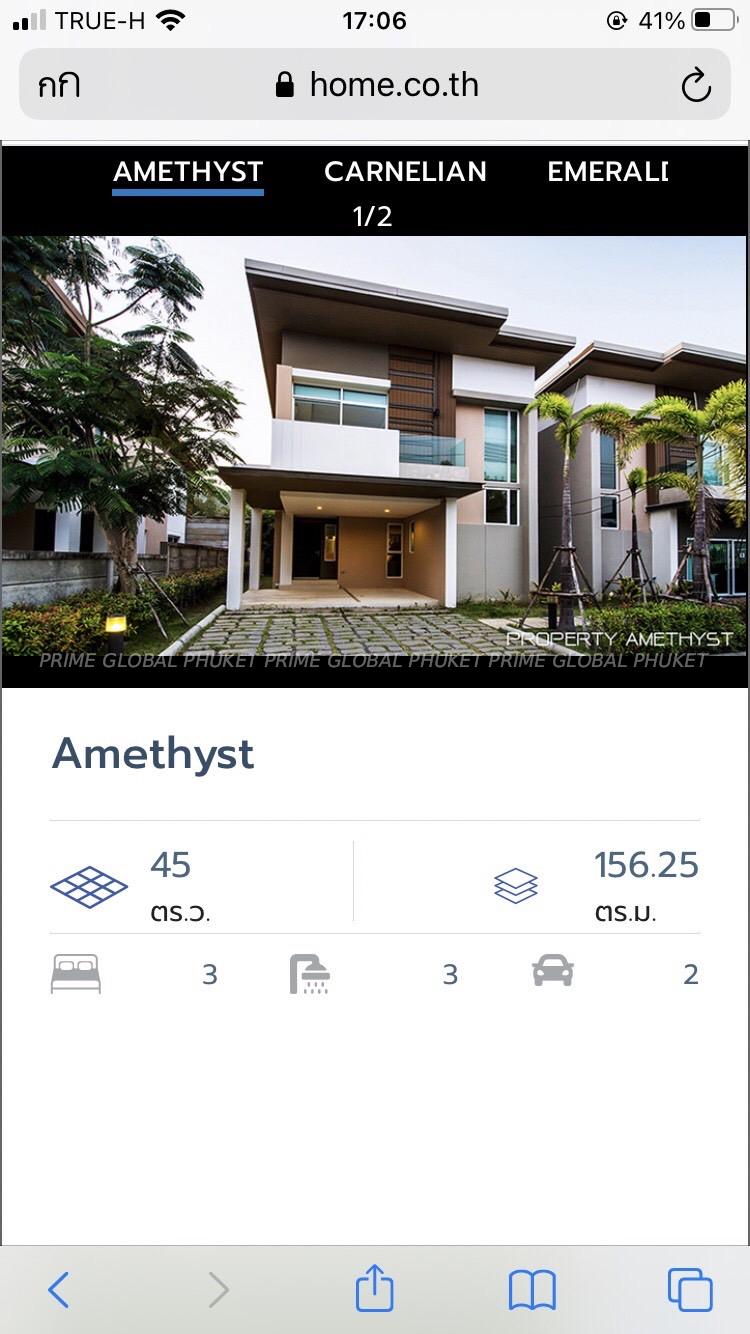This screenshot has width=750, height=1334.
Task: Share this page
Action: pos(375,1288)
